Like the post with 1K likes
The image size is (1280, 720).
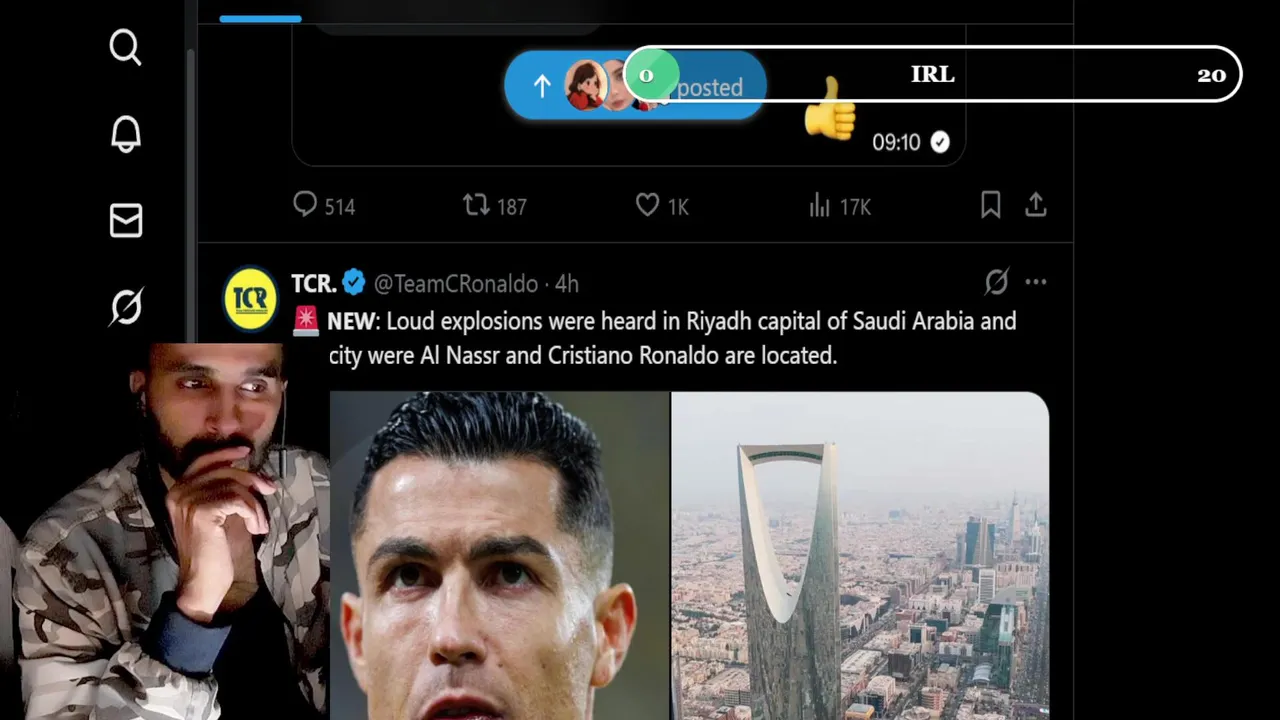648,205
